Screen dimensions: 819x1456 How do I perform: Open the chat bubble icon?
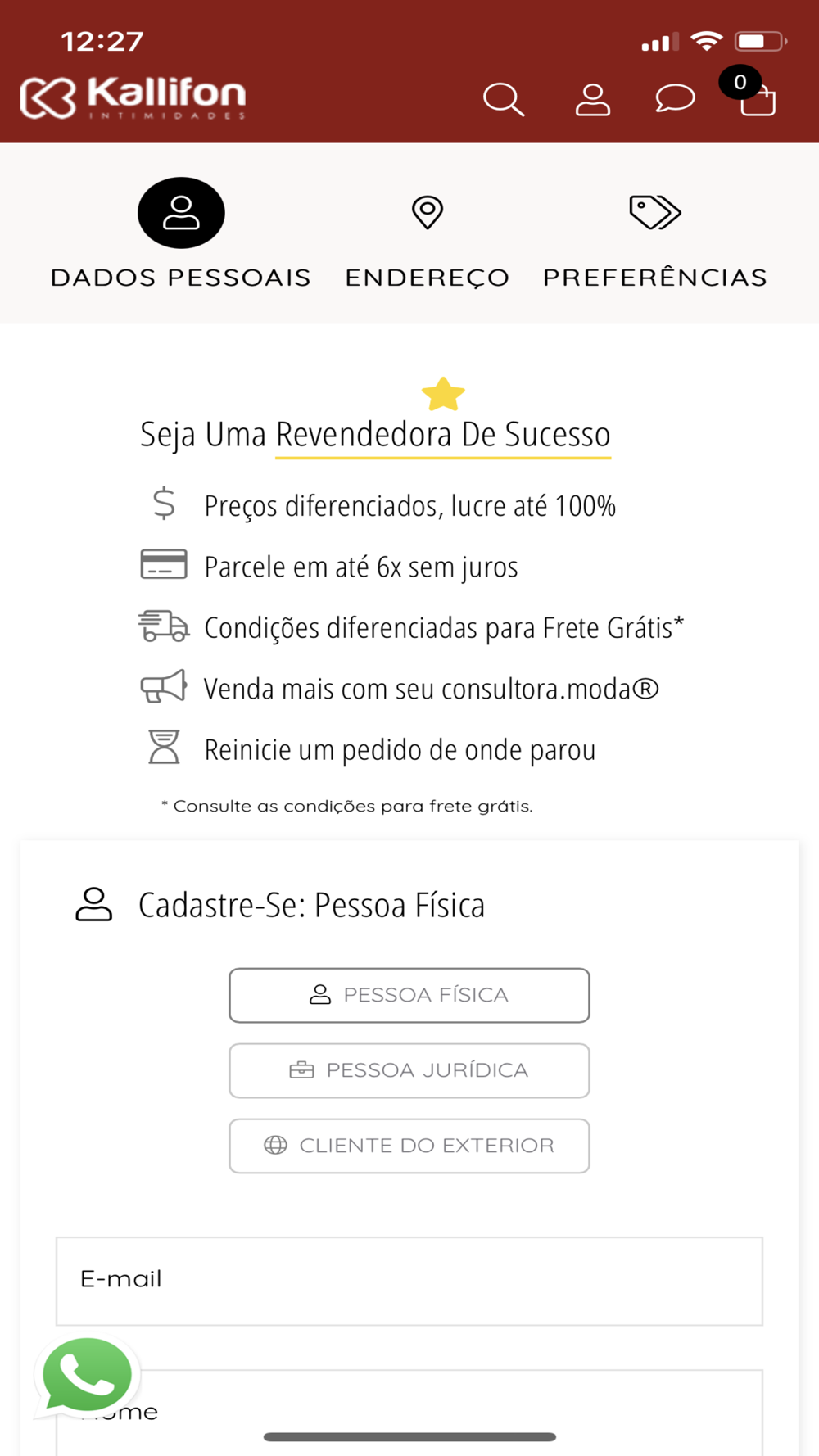(x=675, y=98)
